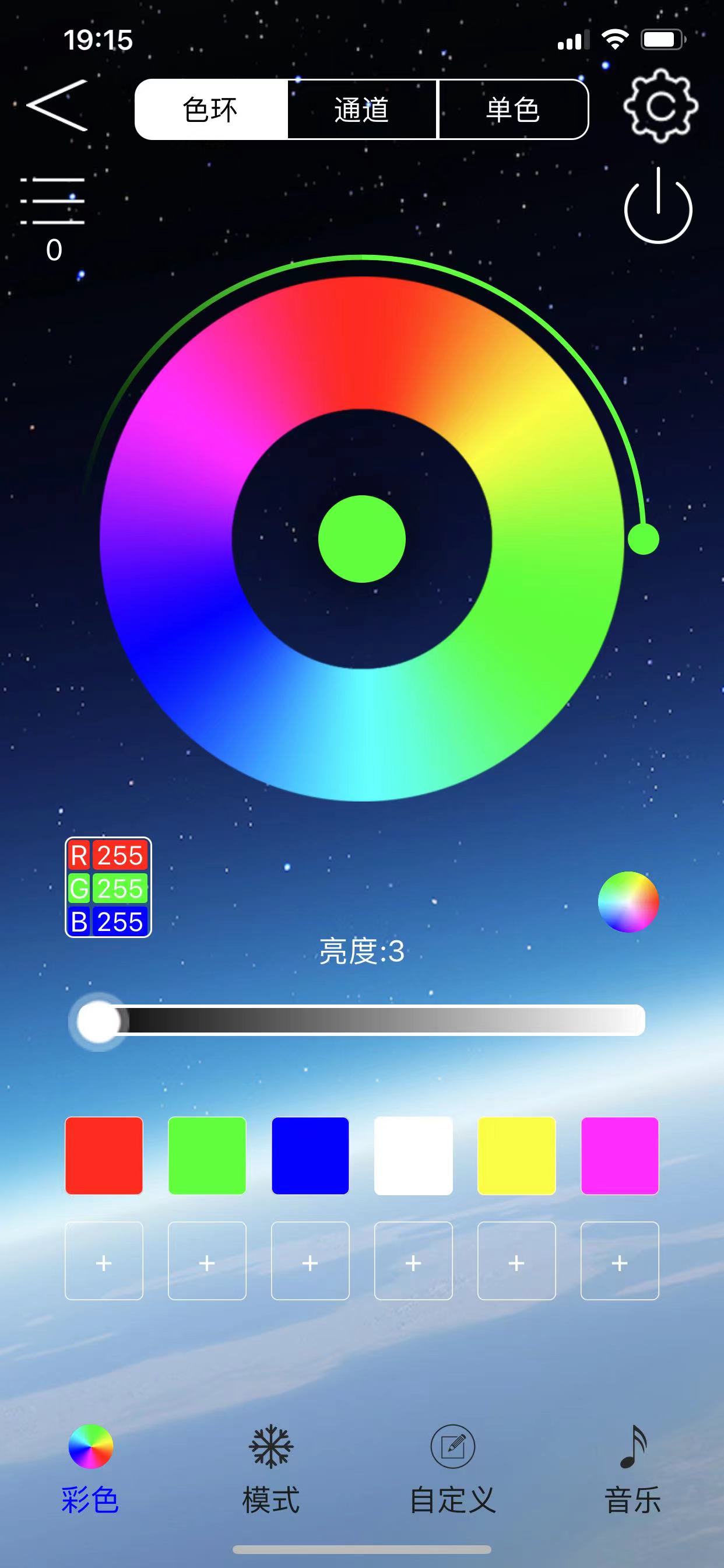This screenshot has width=724, height=1568.
Task: Select the green preset swatch
Action: pyautogui.click(x=207, y=1156)
